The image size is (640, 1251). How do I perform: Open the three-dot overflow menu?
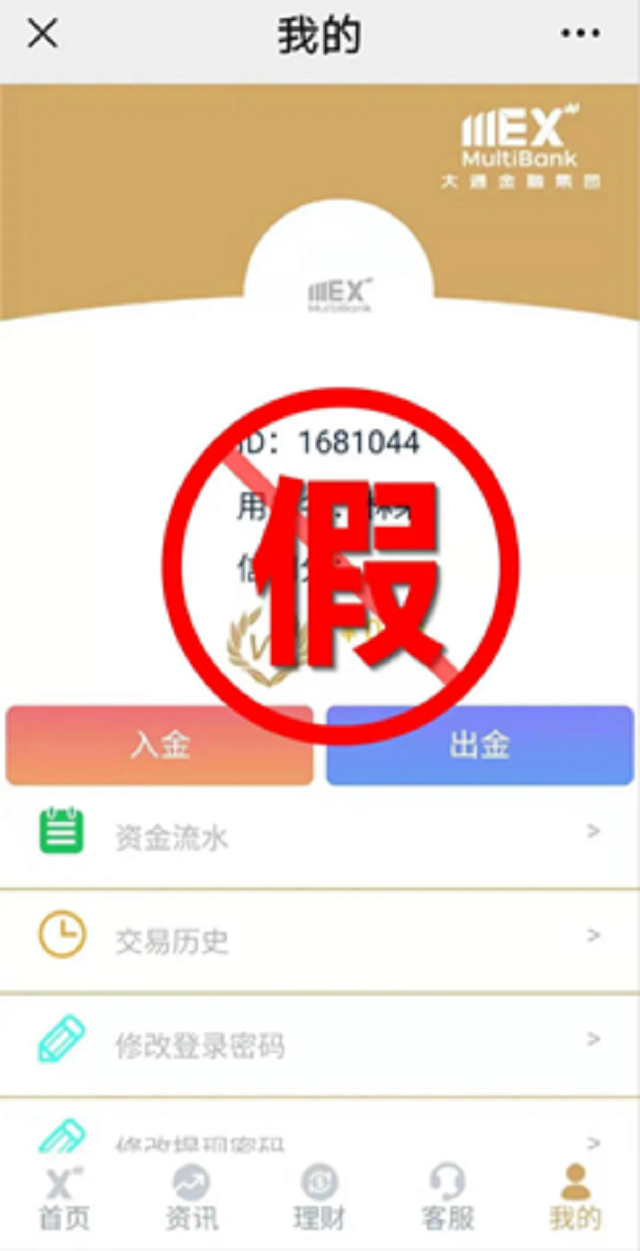point(580,36)
